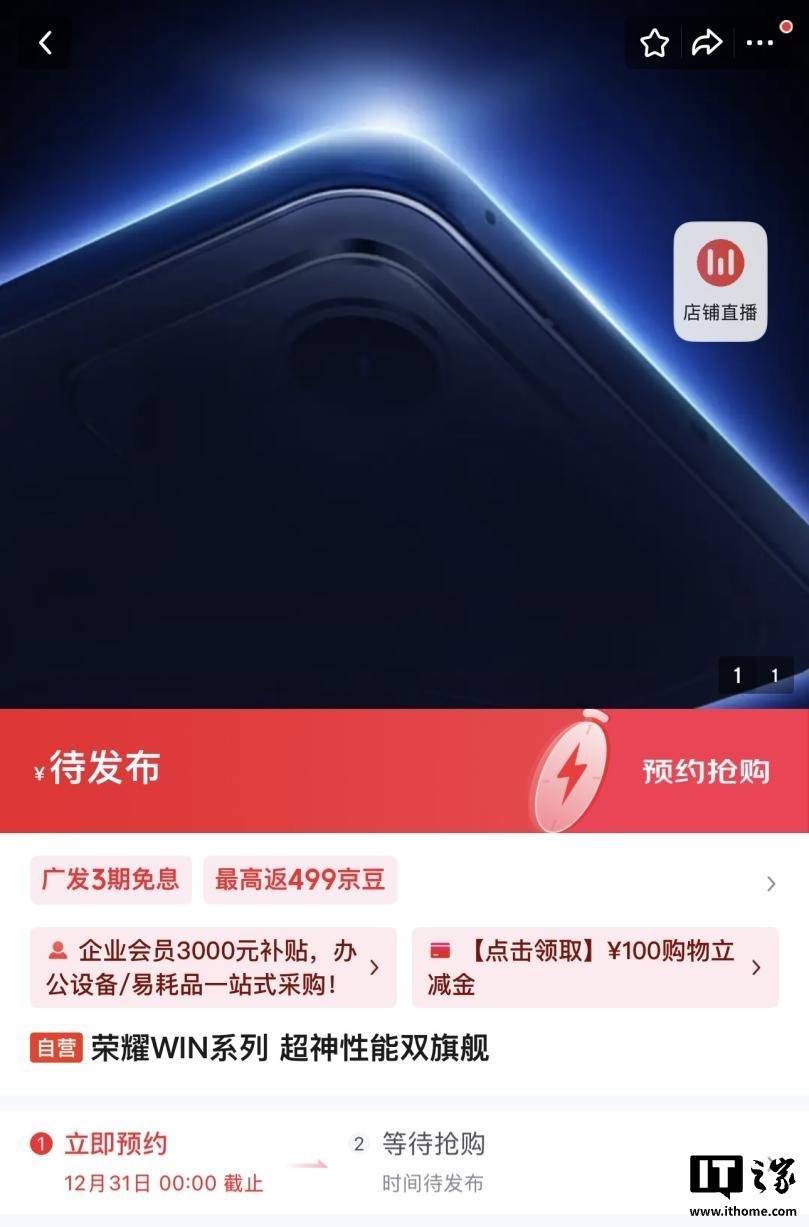Tap the star icon to favorite this product
The image size is (809, 1227).
point(654,43)
